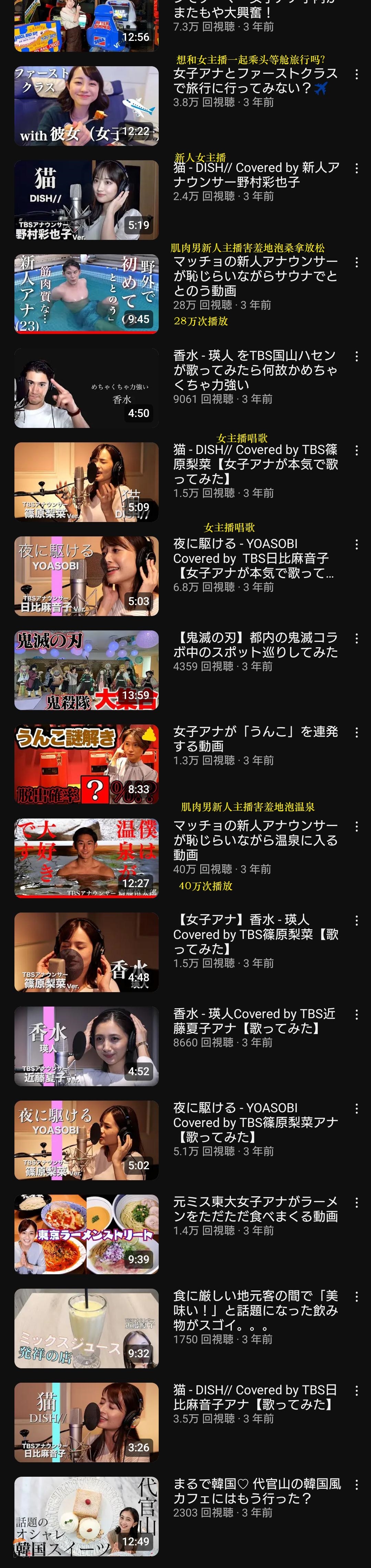Open the うんこ謎解き video
This screenshot has width=371, height=1568.
click(87, 764)
